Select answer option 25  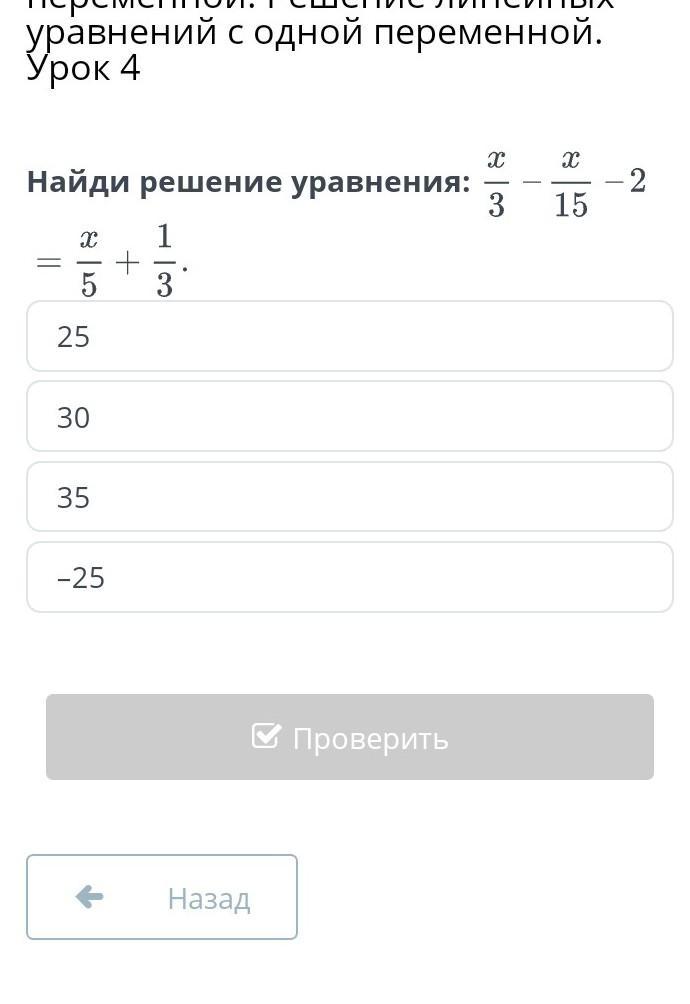(349, 336)
